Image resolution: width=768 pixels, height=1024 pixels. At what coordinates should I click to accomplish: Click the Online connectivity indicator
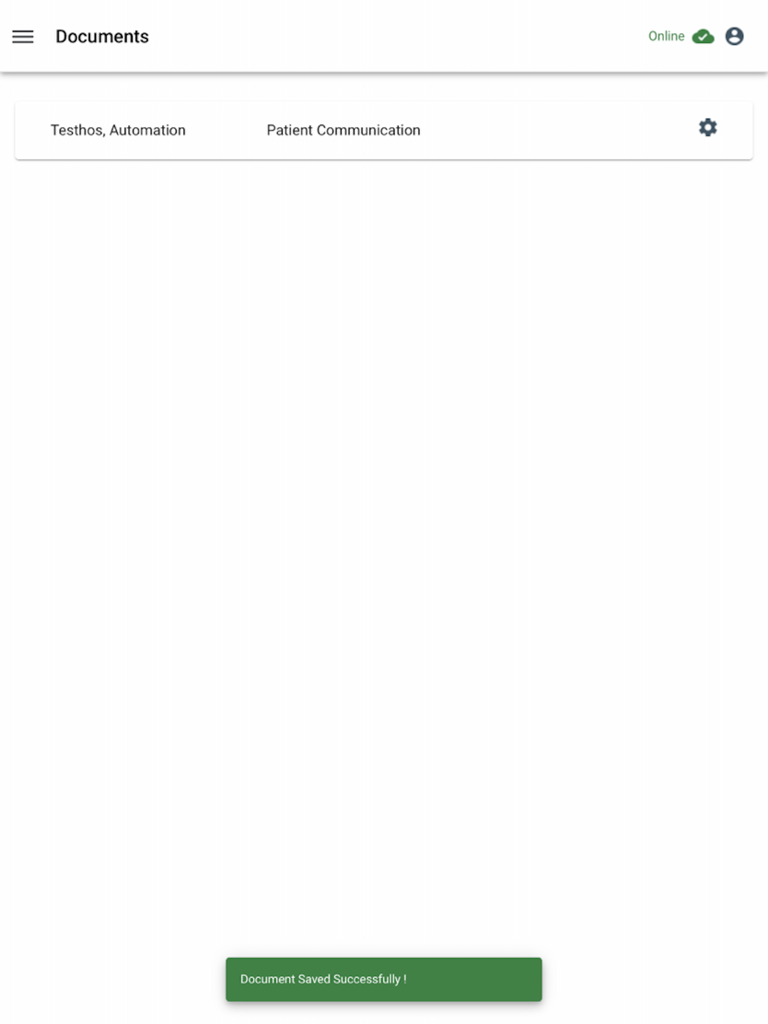(666, 36)
